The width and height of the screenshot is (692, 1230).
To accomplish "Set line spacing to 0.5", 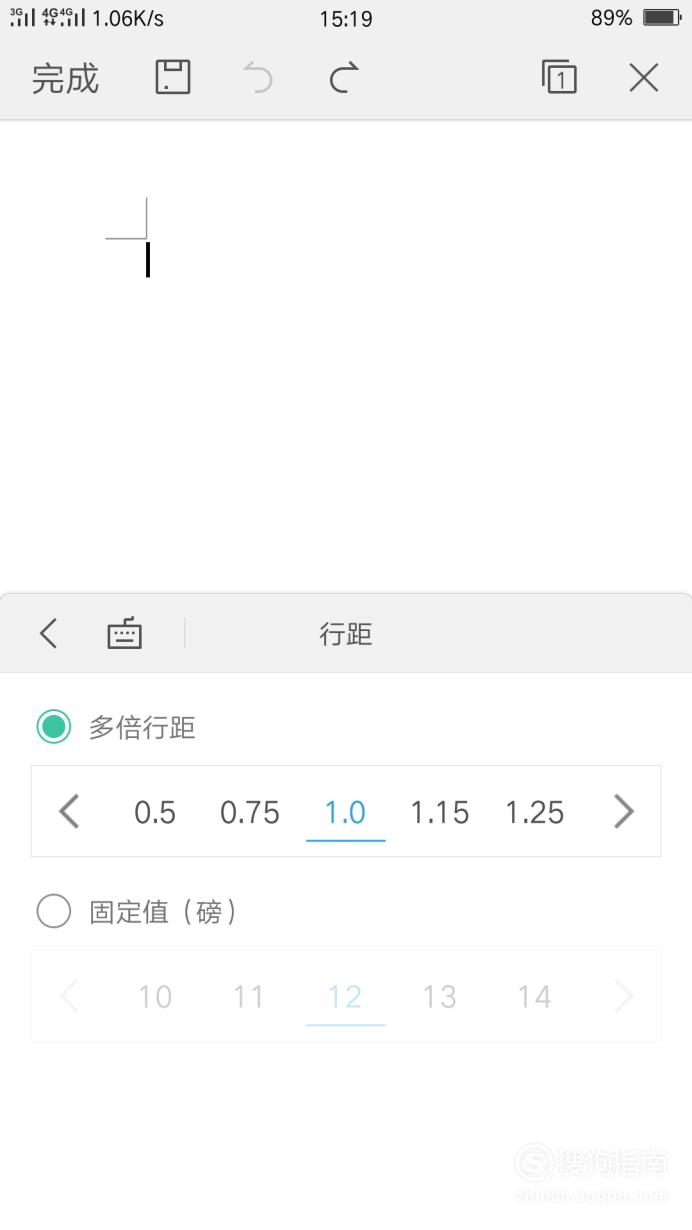I will click(155, 812).
